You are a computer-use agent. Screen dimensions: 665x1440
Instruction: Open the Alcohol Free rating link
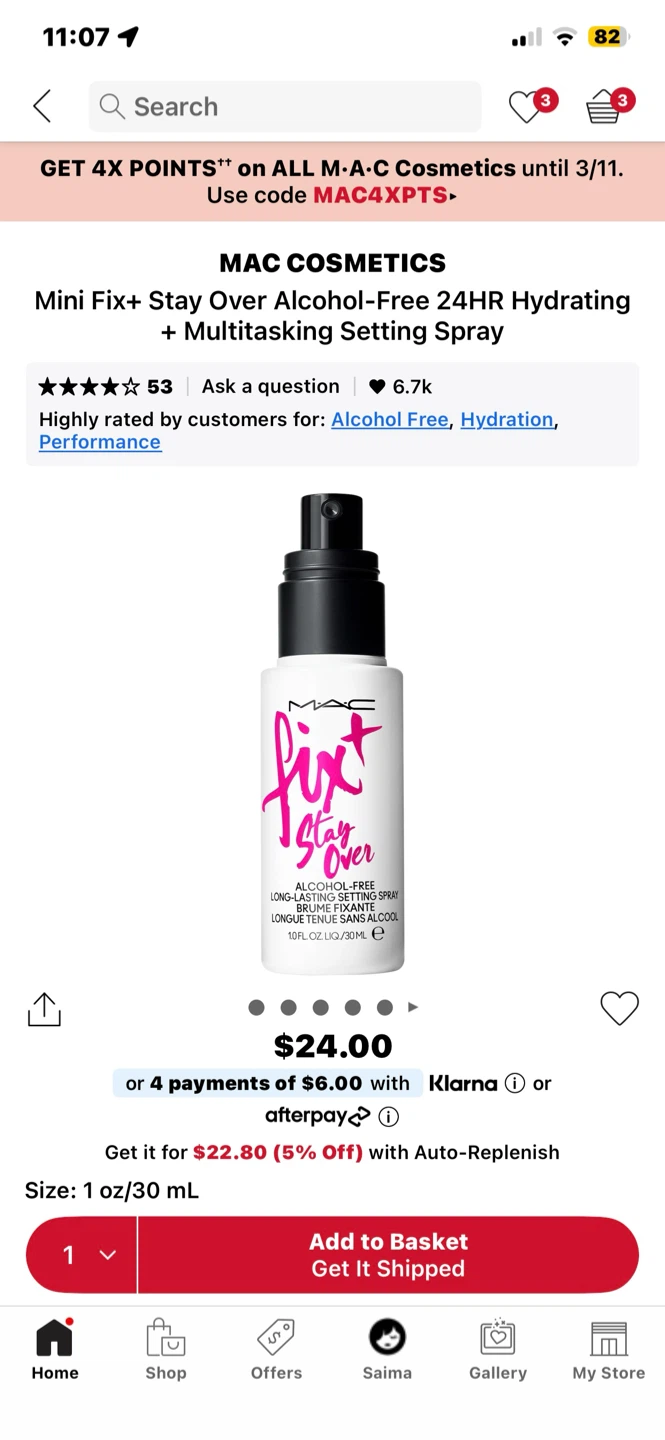tap(390, 419)
